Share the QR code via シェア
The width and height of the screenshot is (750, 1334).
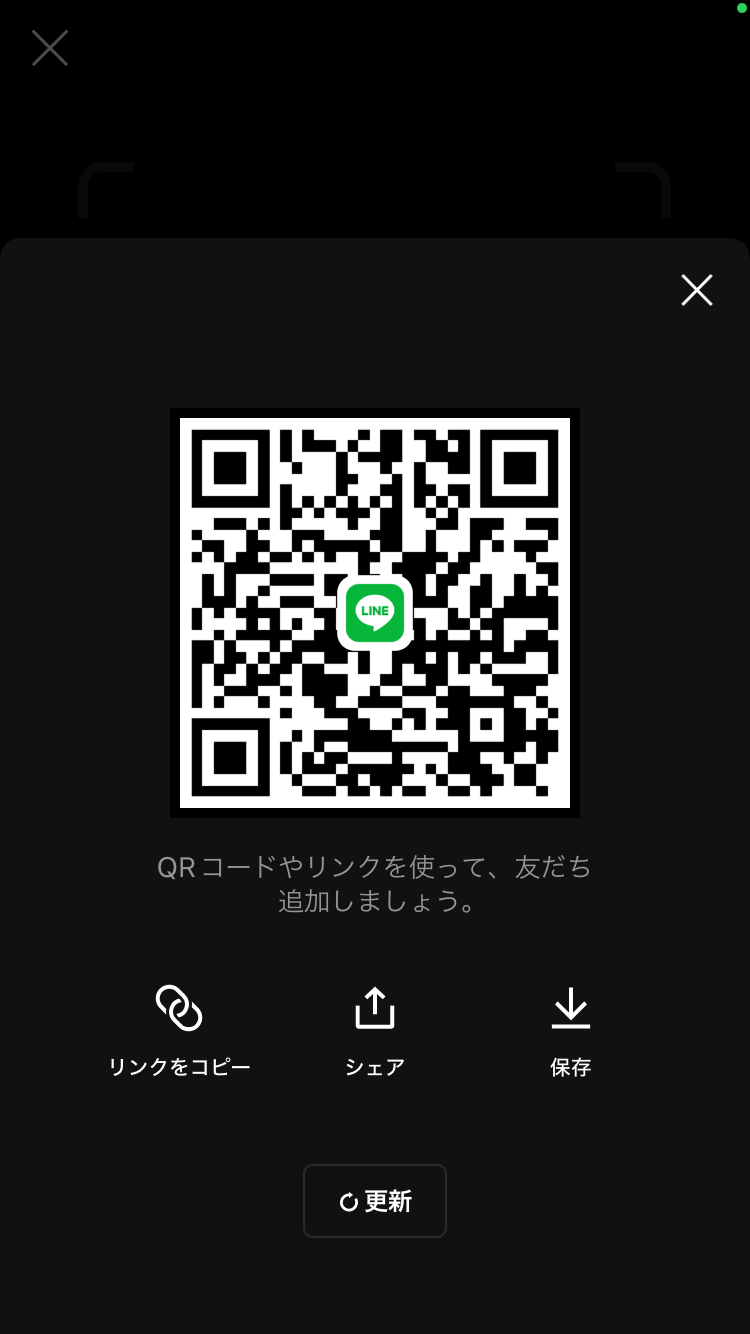375,1030
